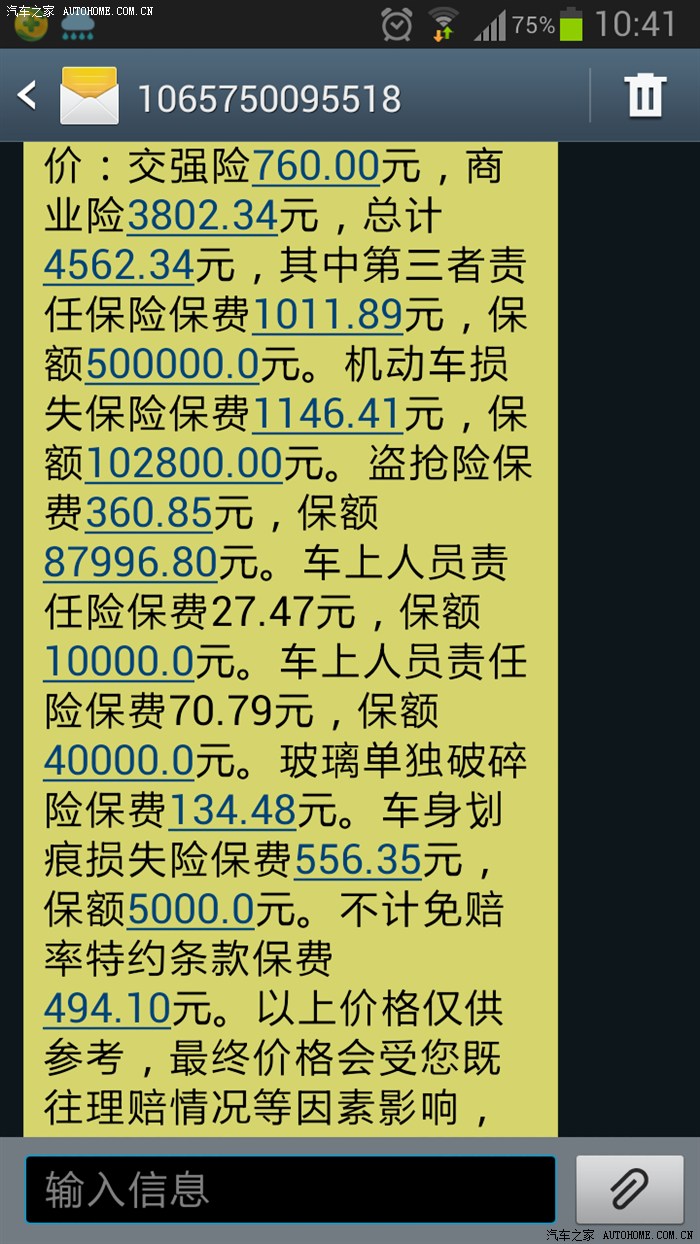Open the underlined figure 556.35
Viewport: 700px width, 1244px height.
[358, 860]
